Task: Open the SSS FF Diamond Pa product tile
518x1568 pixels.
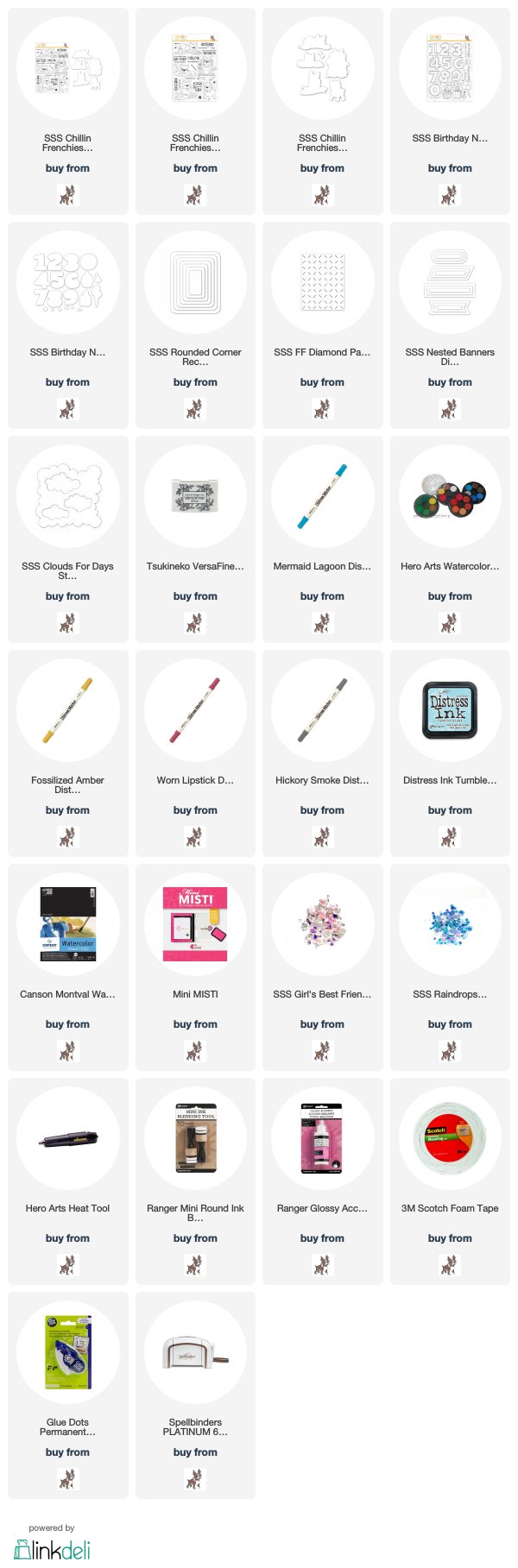Action: 322,282
